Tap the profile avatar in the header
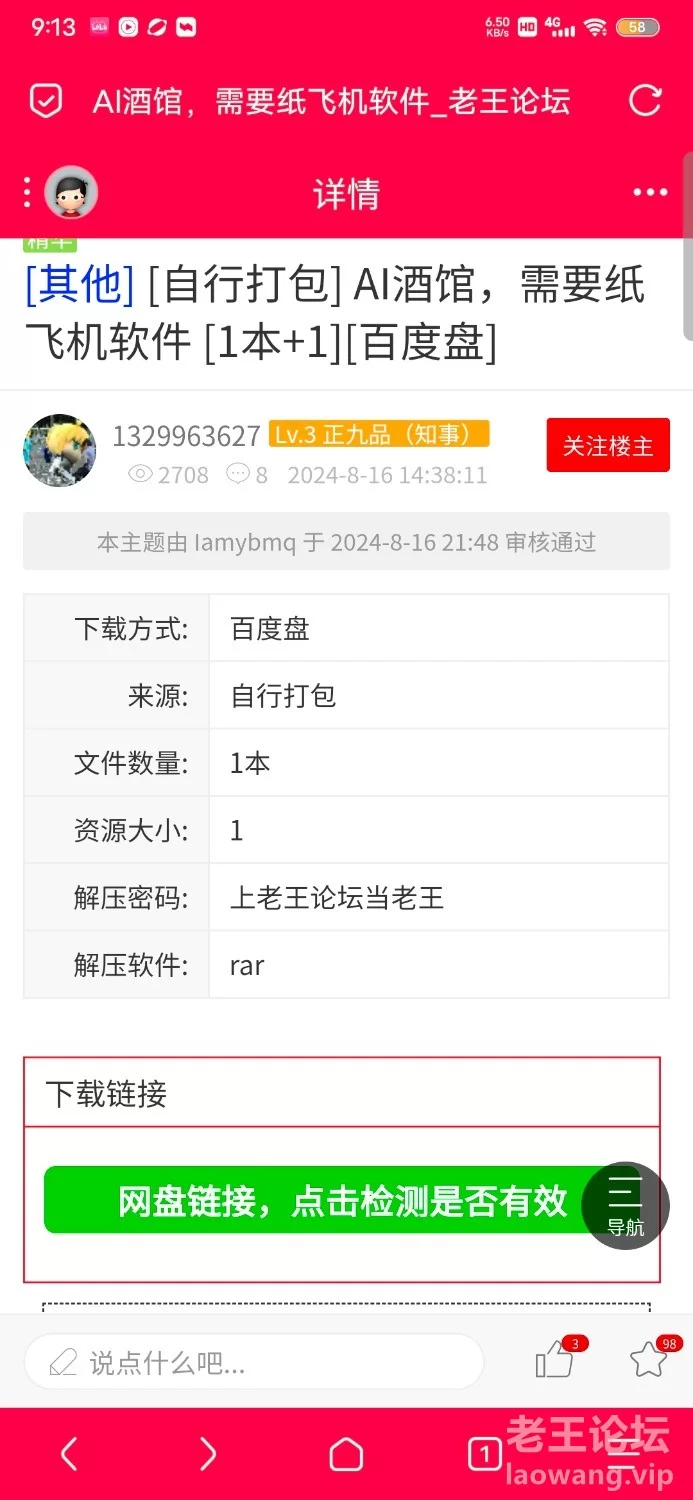This screenshot has height=1500, width=693. coord(71,193)
